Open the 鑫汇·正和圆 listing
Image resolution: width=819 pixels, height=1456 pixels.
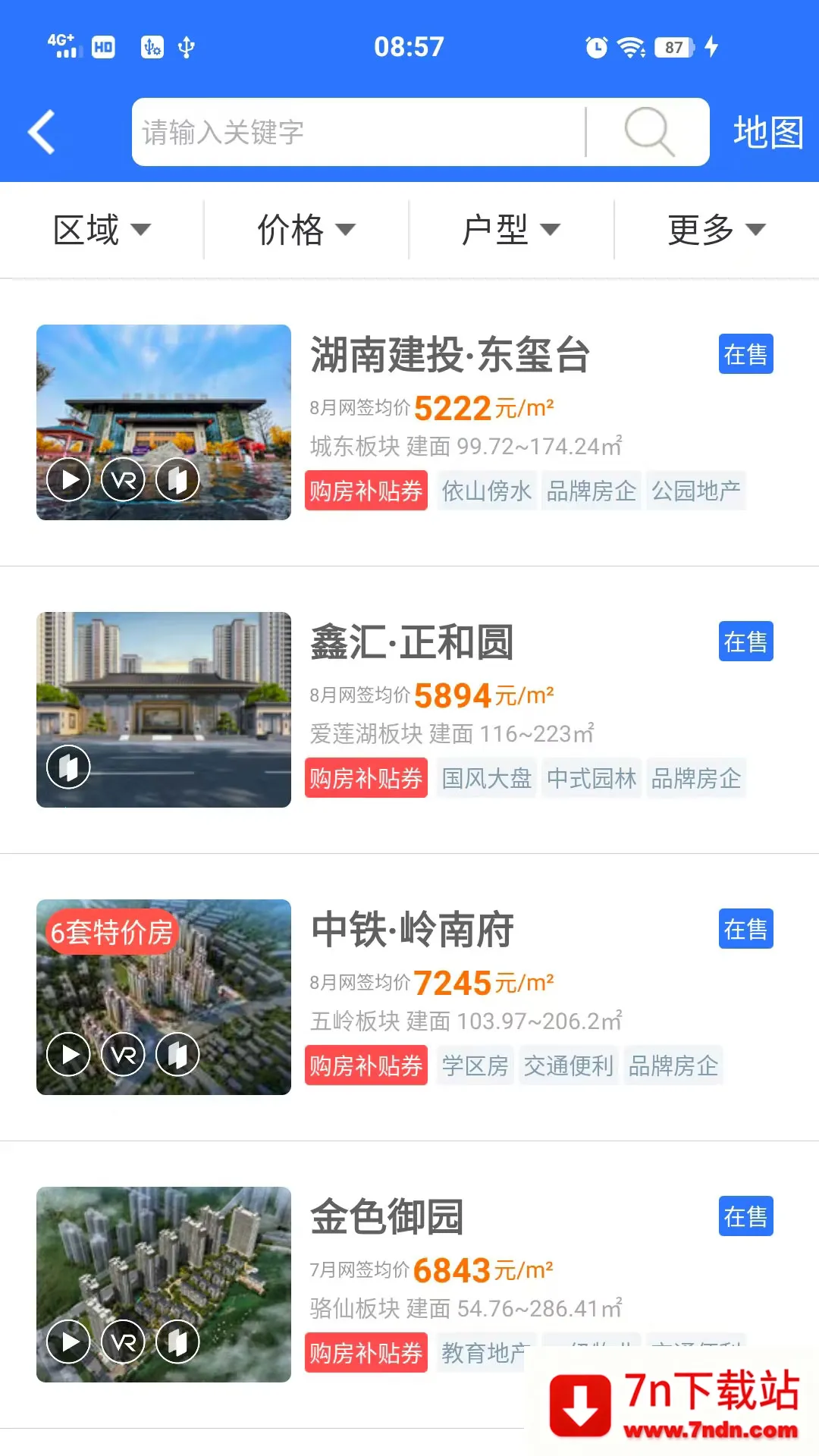pos(412,643)
